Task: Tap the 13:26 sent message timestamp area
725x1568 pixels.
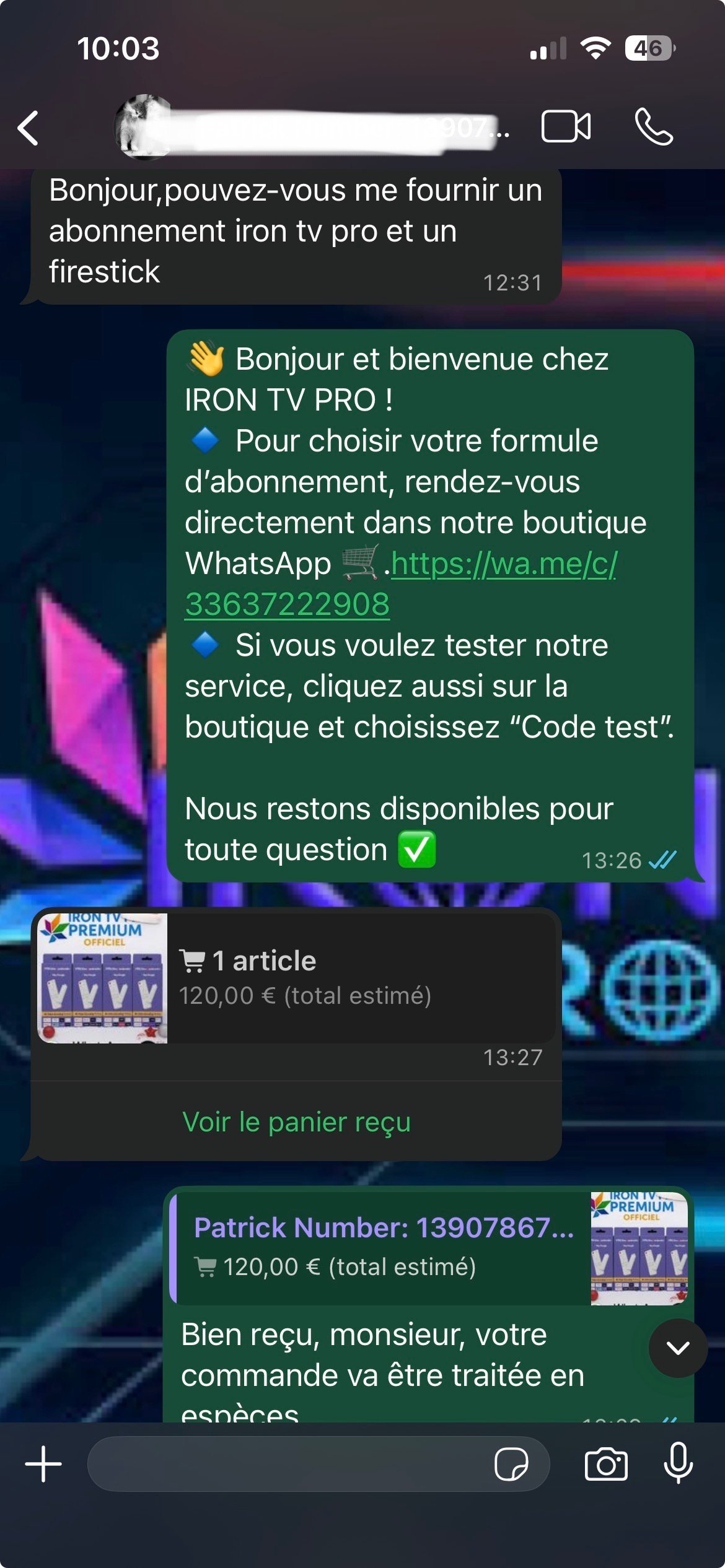Action: 613,860
